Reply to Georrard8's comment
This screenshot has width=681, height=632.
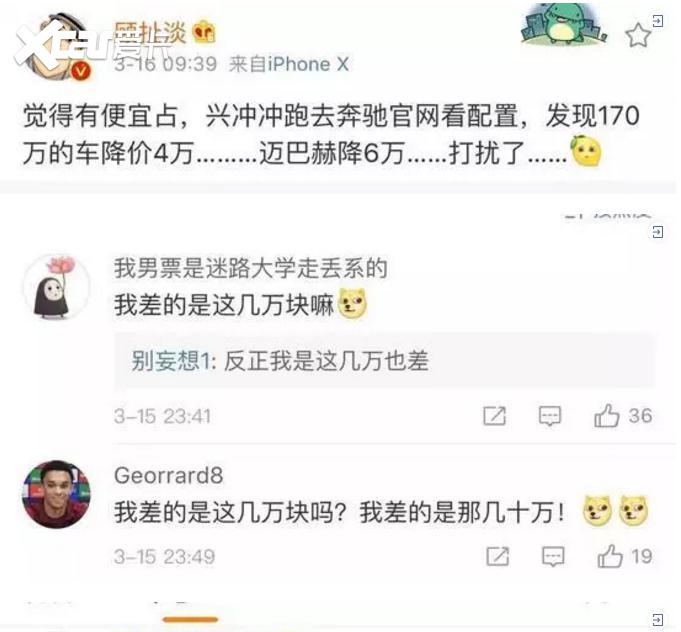[549, 556]
